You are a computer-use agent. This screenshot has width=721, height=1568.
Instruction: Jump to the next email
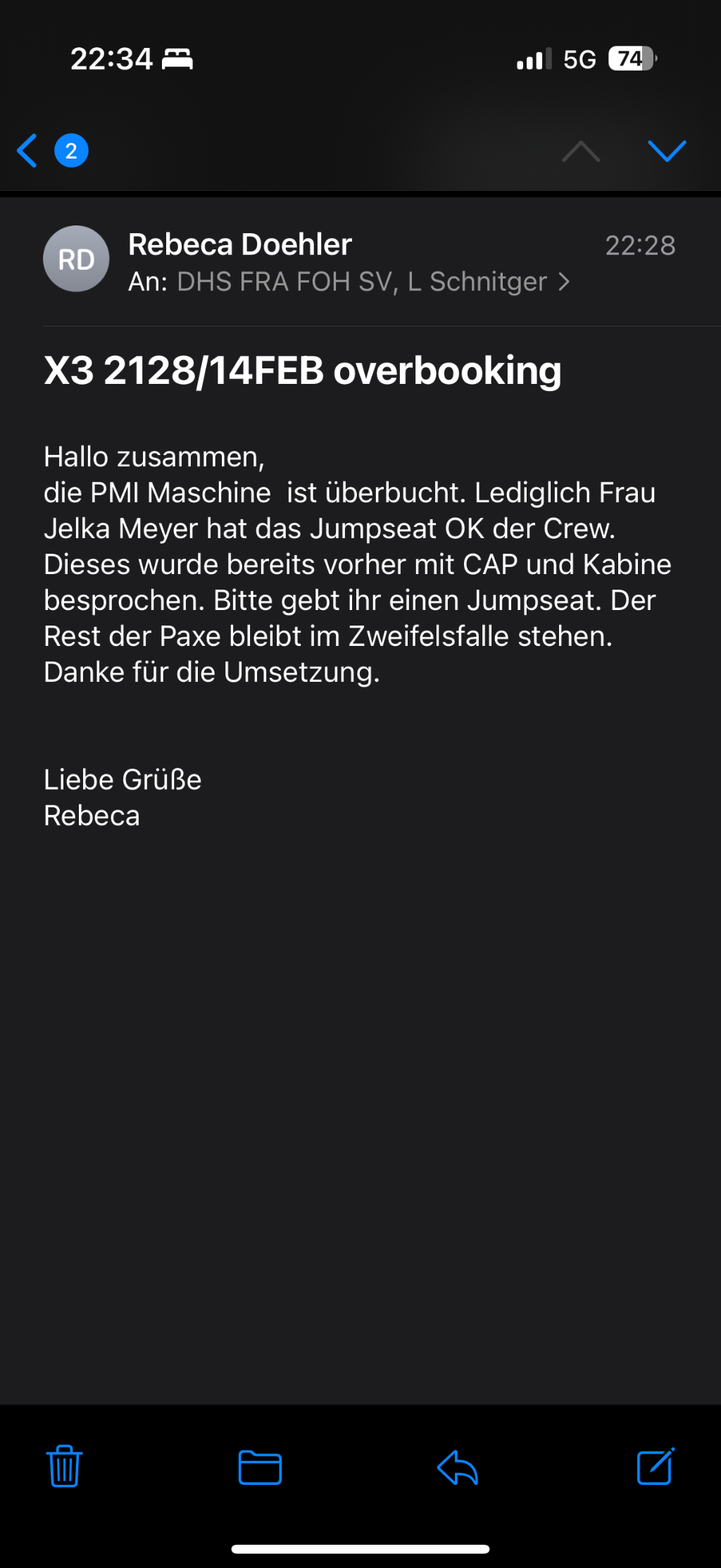[666, 151]
